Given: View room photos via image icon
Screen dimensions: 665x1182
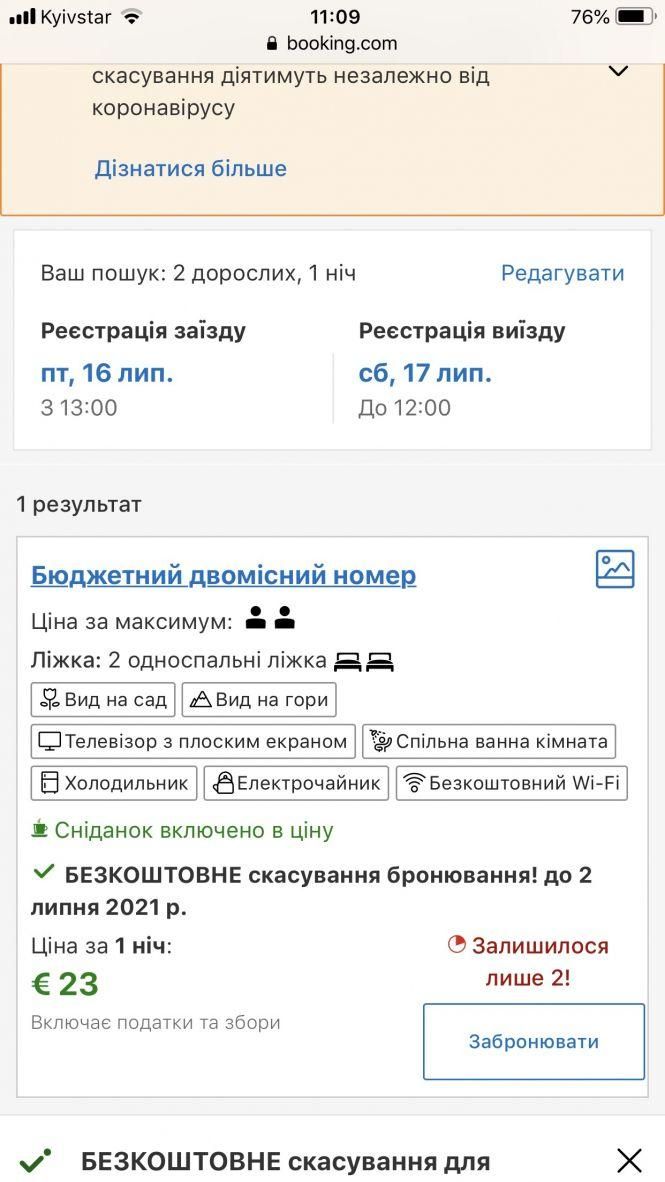Looking at the screenshot, I should [x=615, y=569].
